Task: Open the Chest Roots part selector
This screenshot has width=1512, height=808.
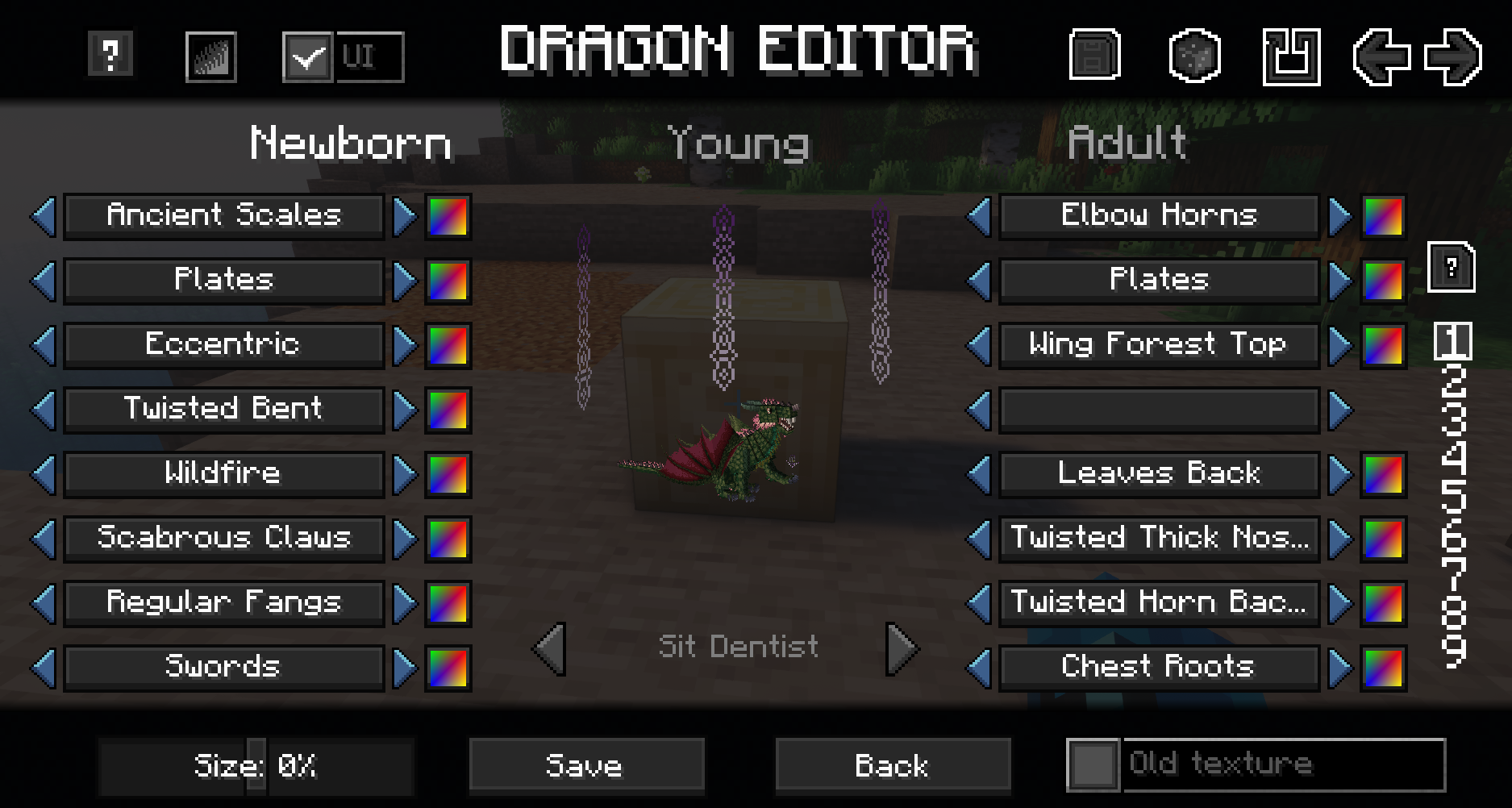Action: (x=1159, y=668)
